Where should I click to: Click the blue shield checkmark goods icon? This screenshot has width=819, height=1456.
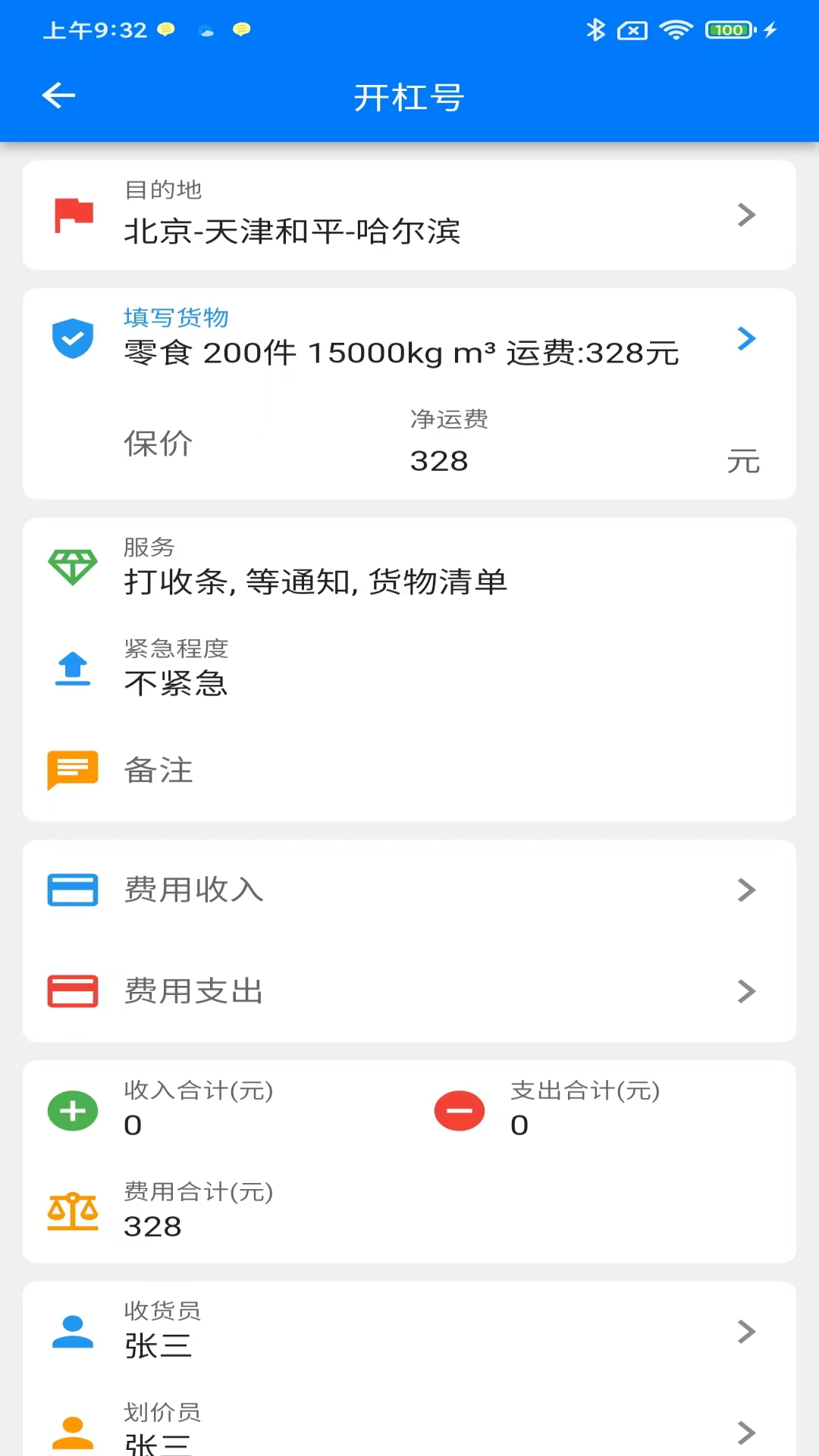(73, 339)
